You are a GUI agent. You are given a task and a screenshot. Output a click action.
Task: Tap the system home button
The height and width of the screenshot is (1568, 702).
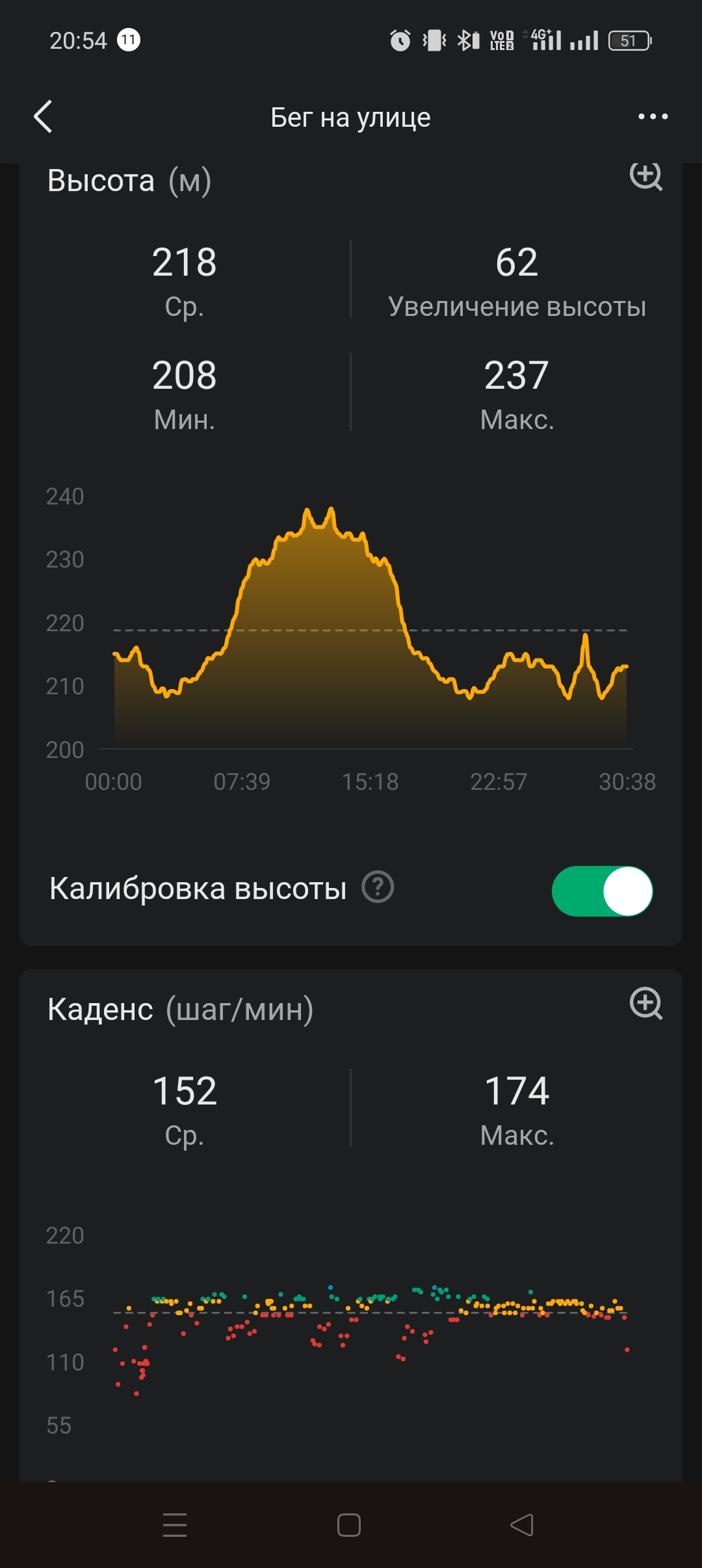click(x=349, y=1525)
